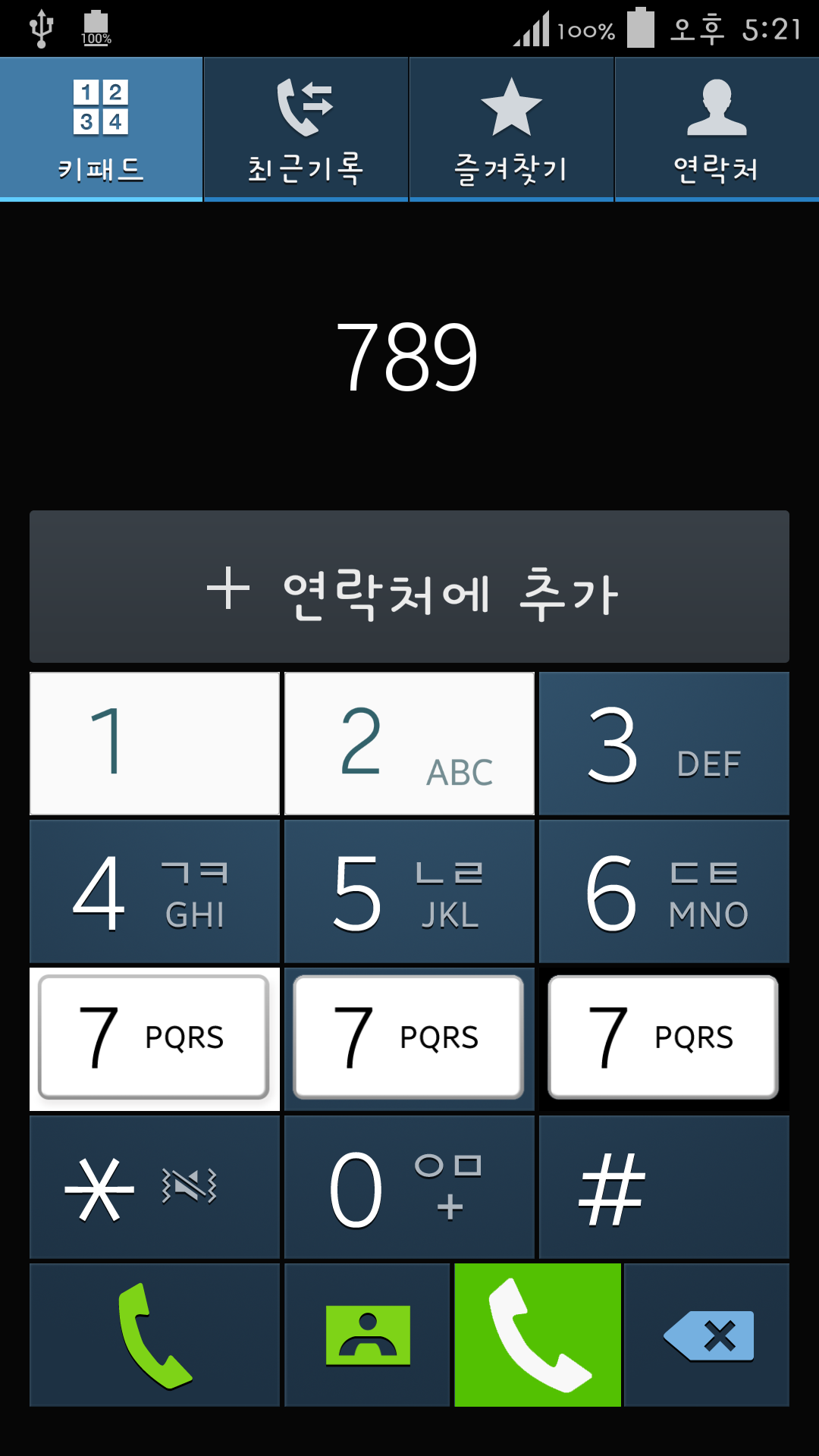The height and width of the screenshot is (1456, 819).
Task: Tap the pound # key
Action: (664, 1187)
